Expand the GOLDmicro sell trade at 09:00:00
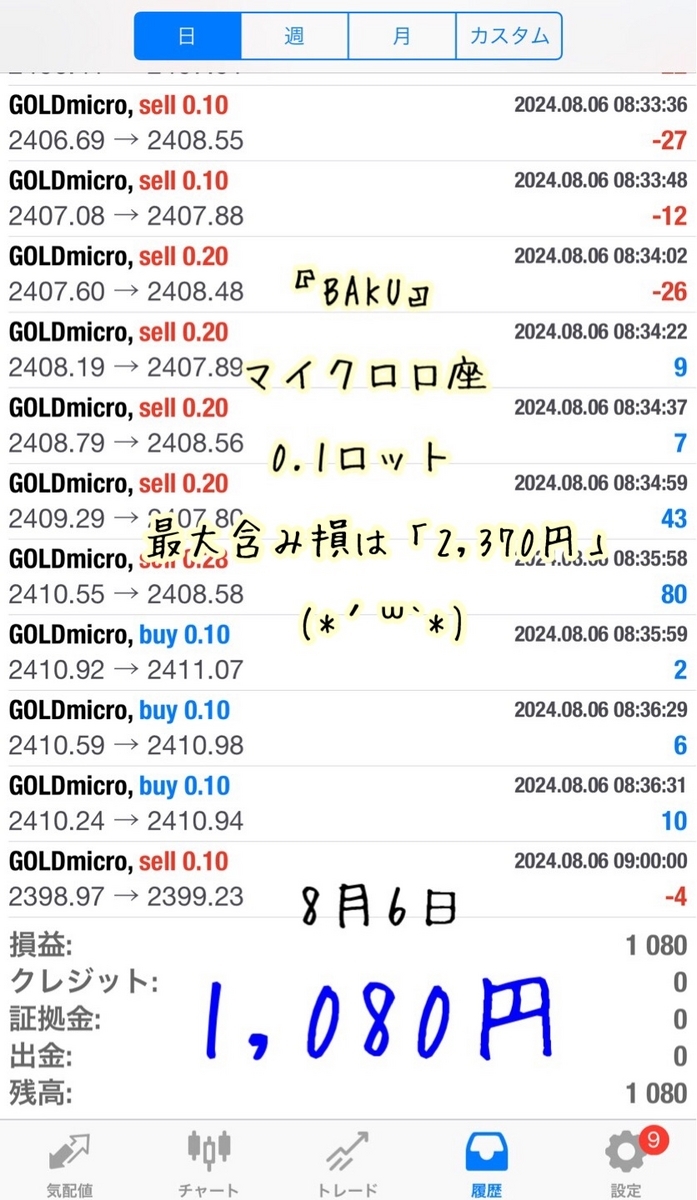Screen dimensions: 697x1200 pos(348,879)
